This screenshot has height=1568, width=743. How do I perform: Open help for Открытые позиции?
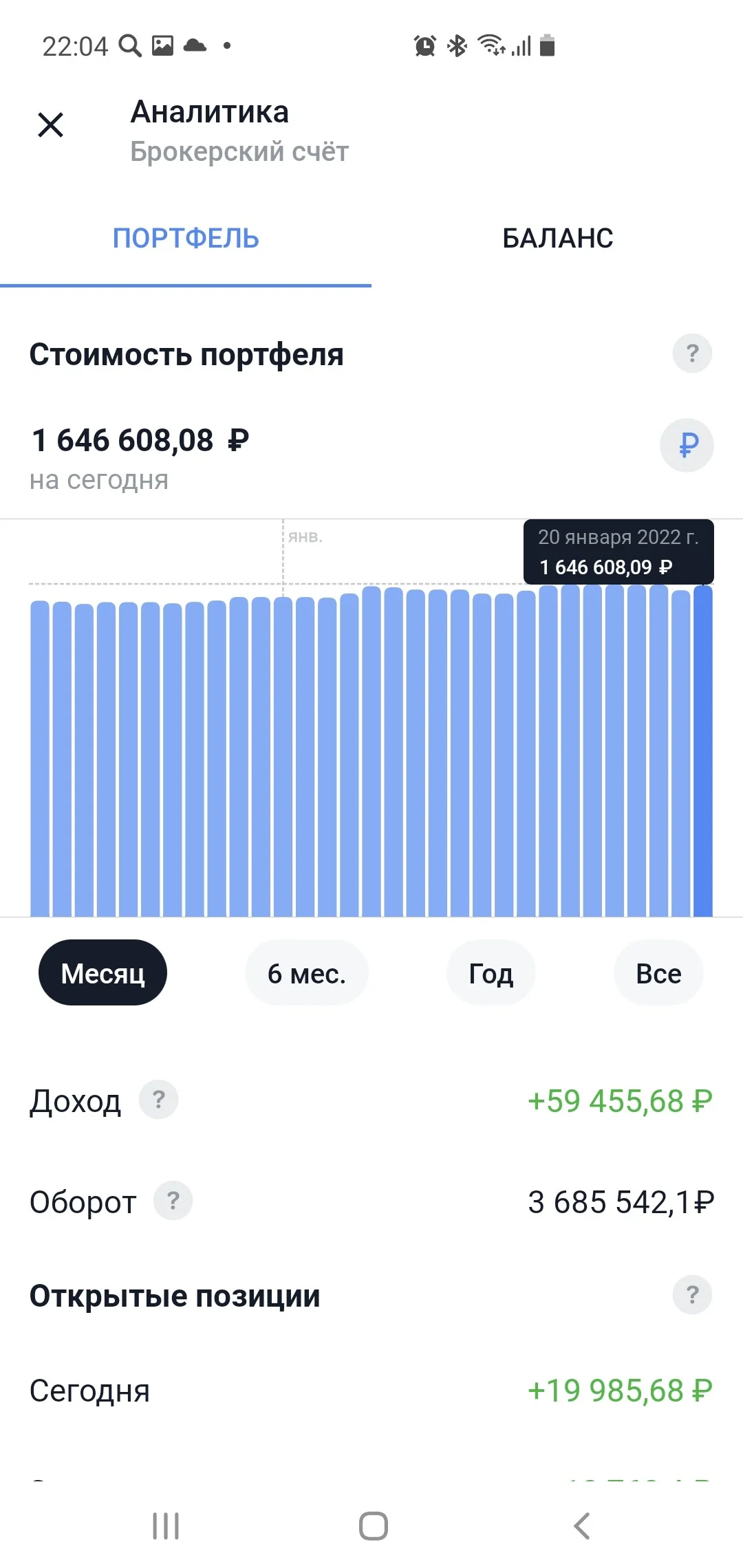(692, 1295)
